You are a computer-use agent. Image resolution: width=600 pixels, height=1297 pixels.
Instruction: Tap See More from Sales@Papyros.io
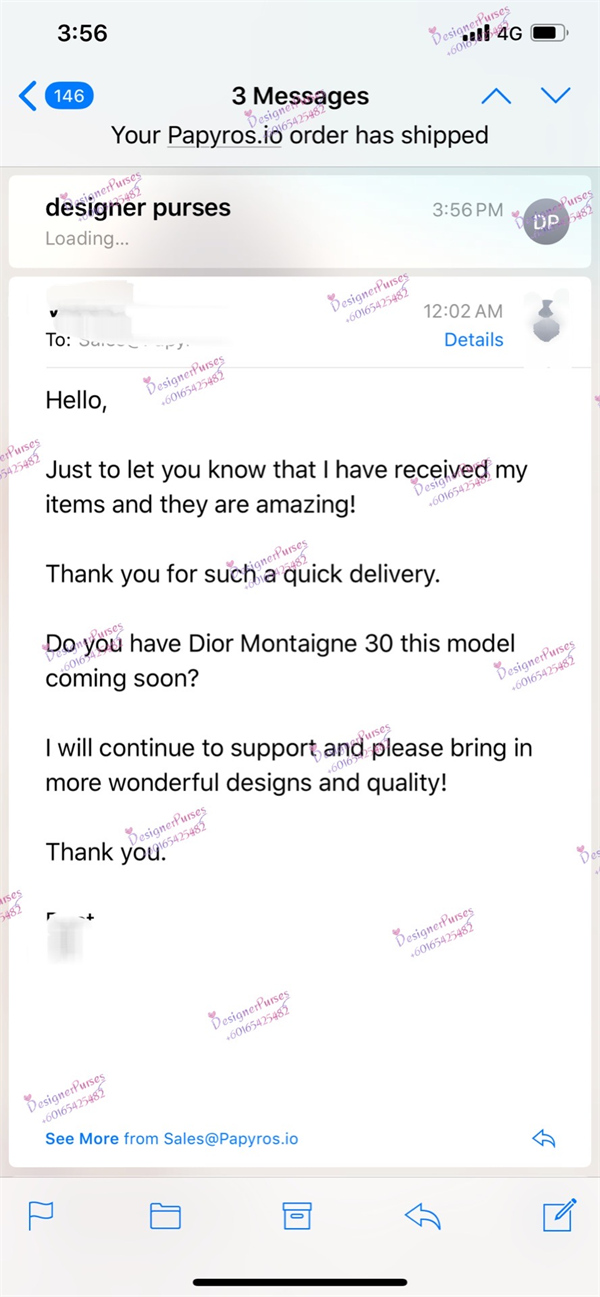(172, 1138)
